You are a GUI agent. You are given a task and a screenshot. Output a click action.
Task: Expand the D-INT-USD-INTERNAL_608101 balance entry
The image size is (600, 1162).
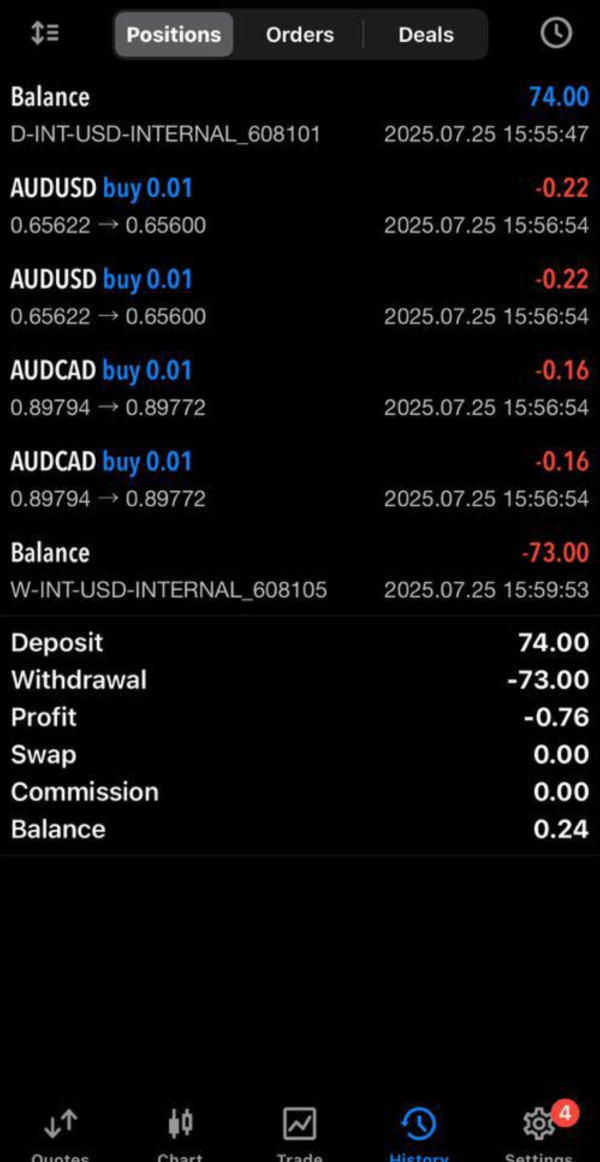pos(300,115)
